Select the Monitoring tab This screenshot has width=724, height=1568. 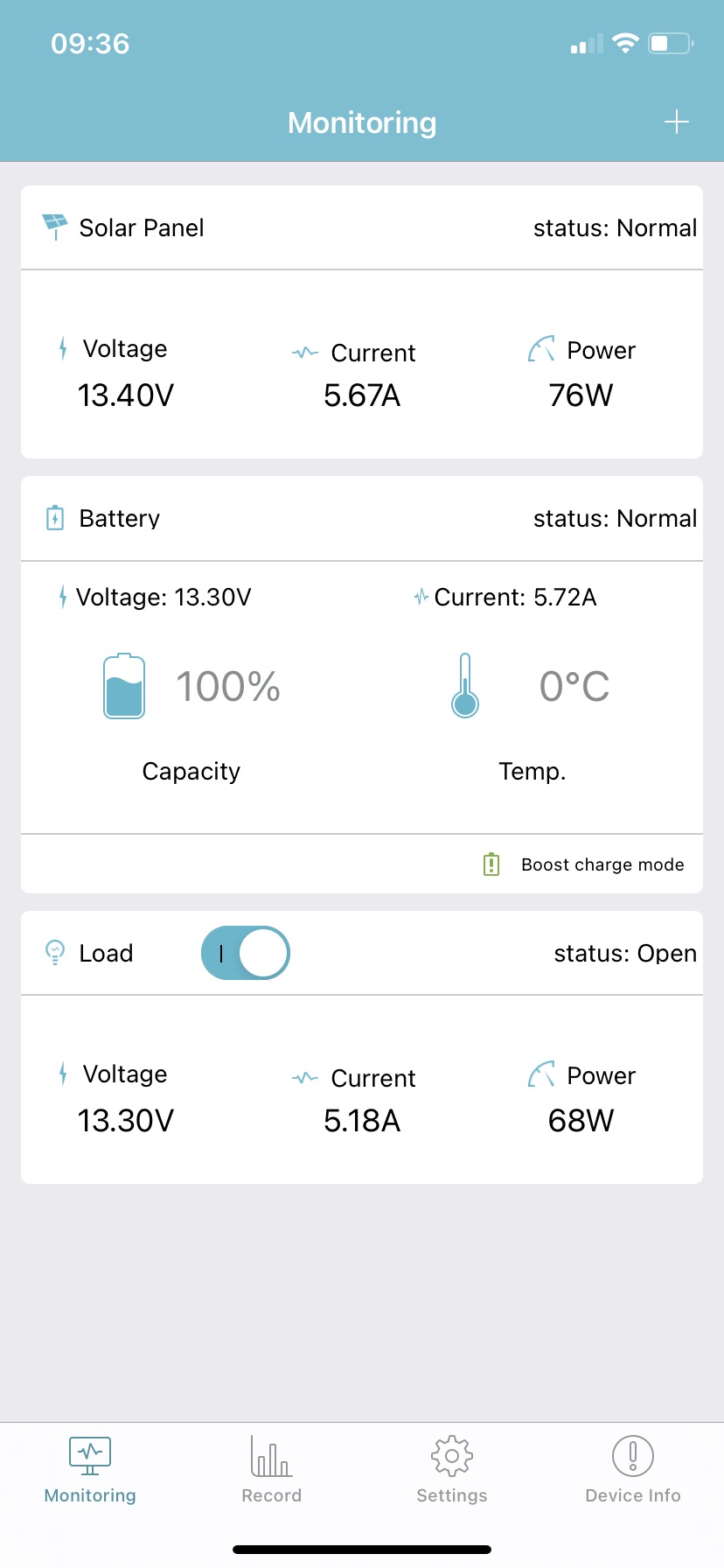(x=90, y=1470)
